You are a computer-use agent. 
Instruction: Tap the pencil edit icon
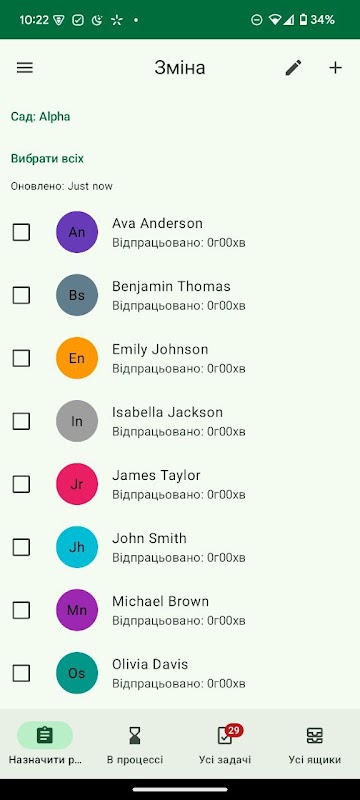point(293,68)
